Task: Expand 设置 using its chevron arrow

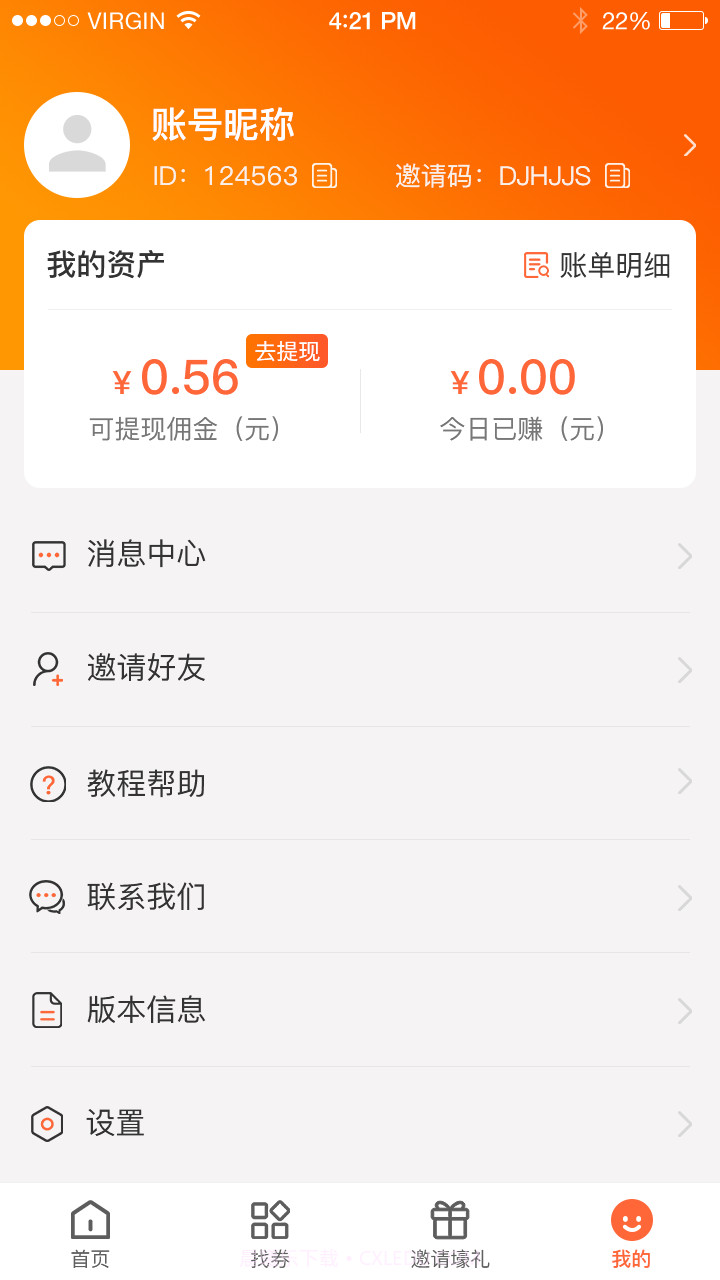Action: point(683,1123)
